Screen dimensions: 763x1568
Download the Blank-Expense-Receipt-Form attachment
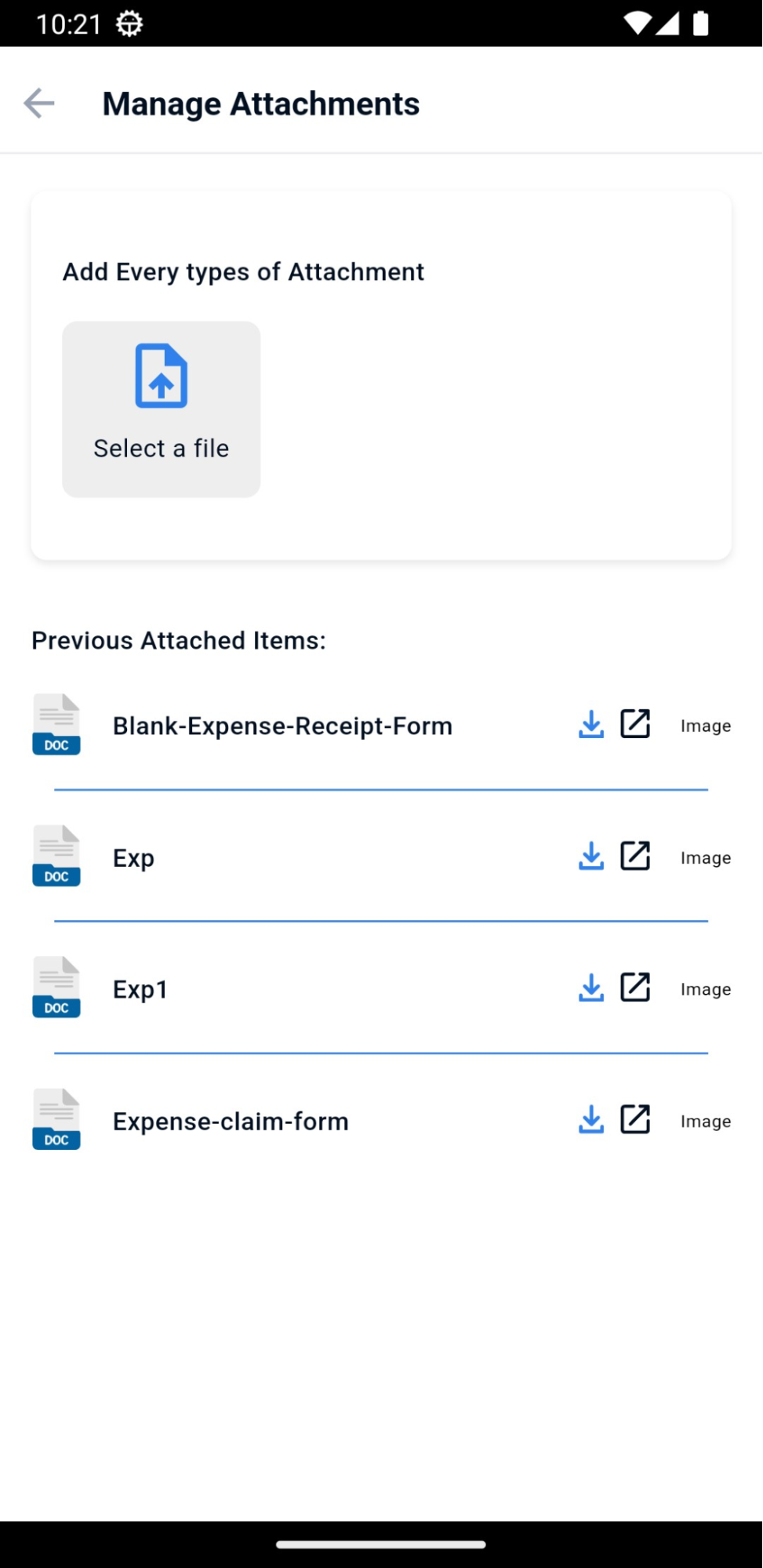point(591,724)
